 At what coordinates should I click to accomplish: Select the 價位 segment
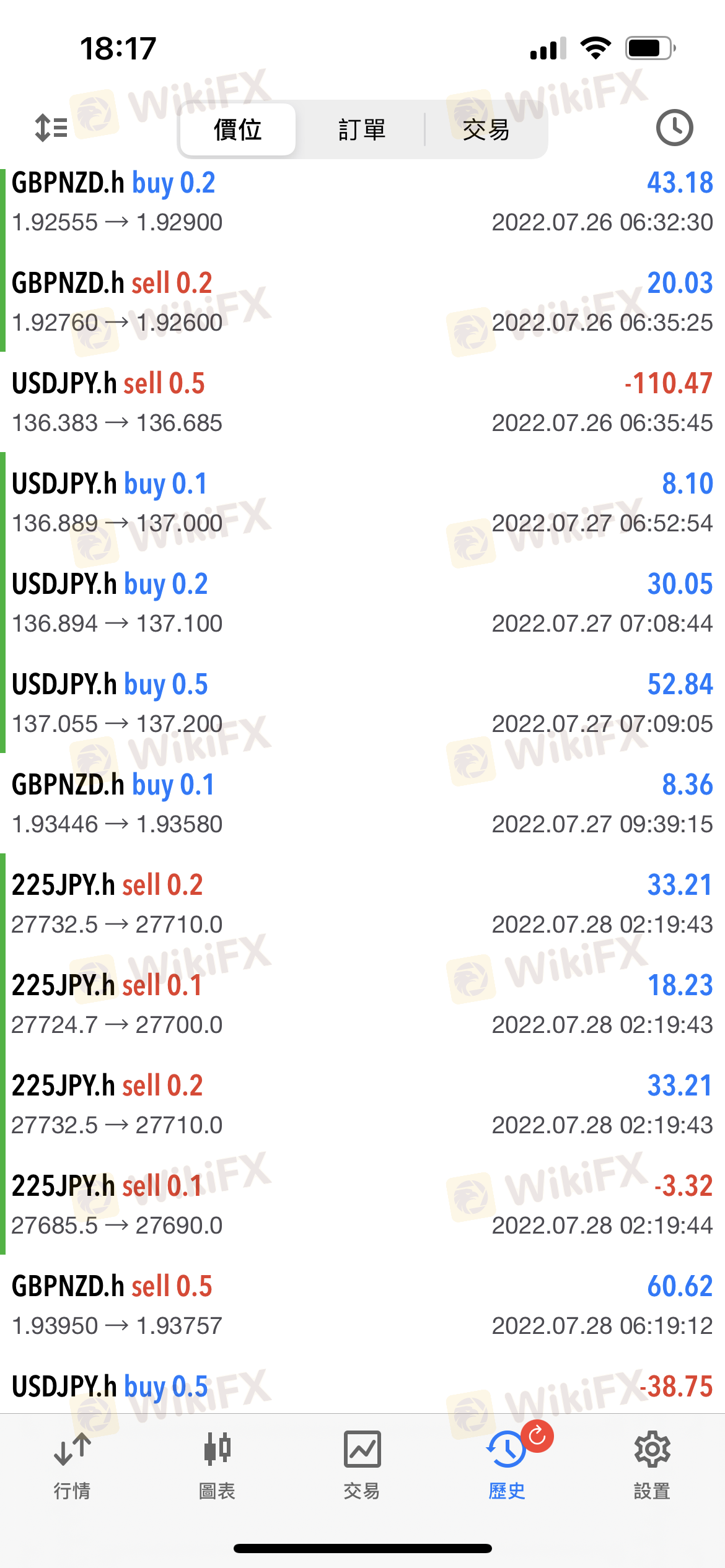(238, 130)
